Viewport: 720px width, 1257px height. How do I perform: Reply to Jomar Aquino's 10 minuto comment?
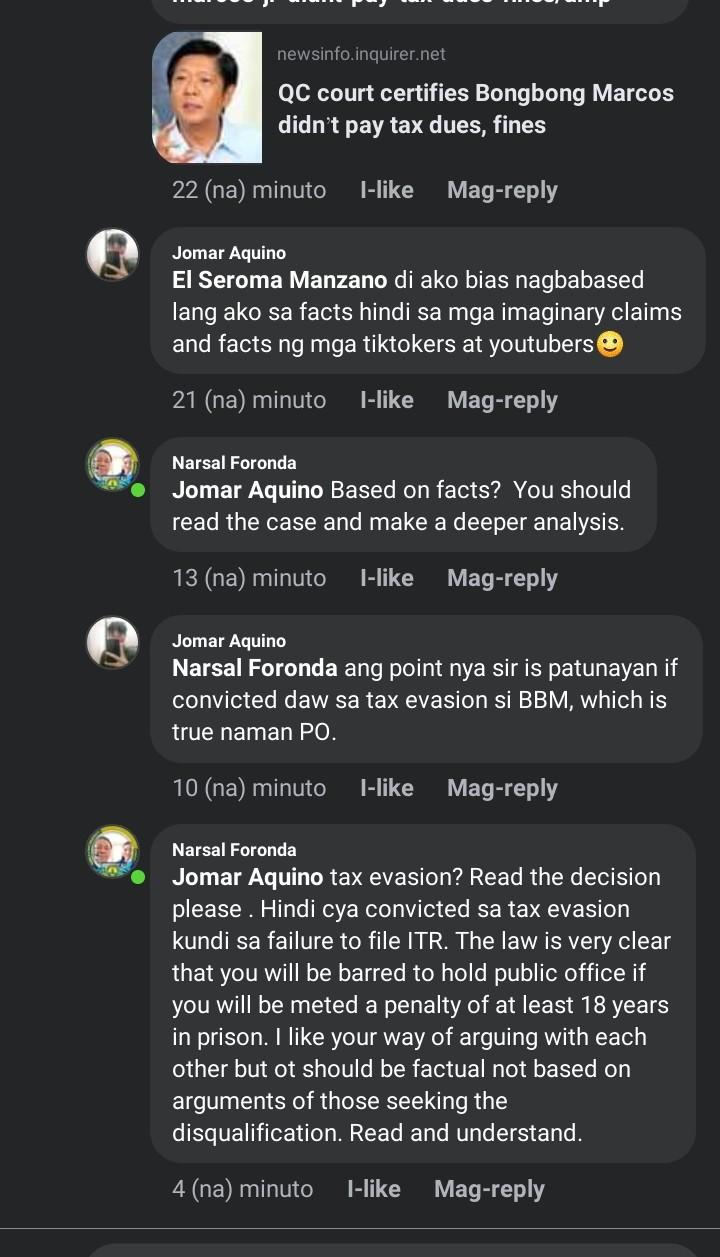(x=502, y=788)
